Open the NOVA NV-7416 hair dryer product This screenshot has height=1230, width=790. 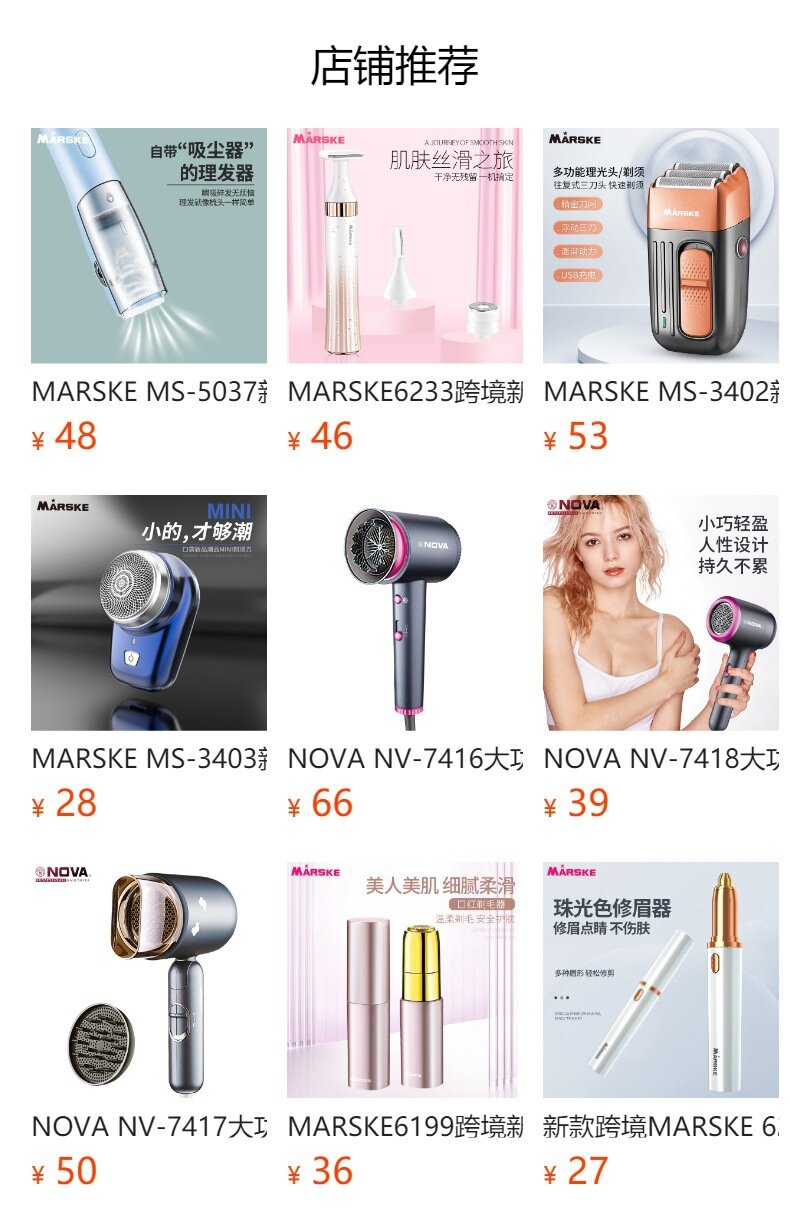tap(404, 613)
